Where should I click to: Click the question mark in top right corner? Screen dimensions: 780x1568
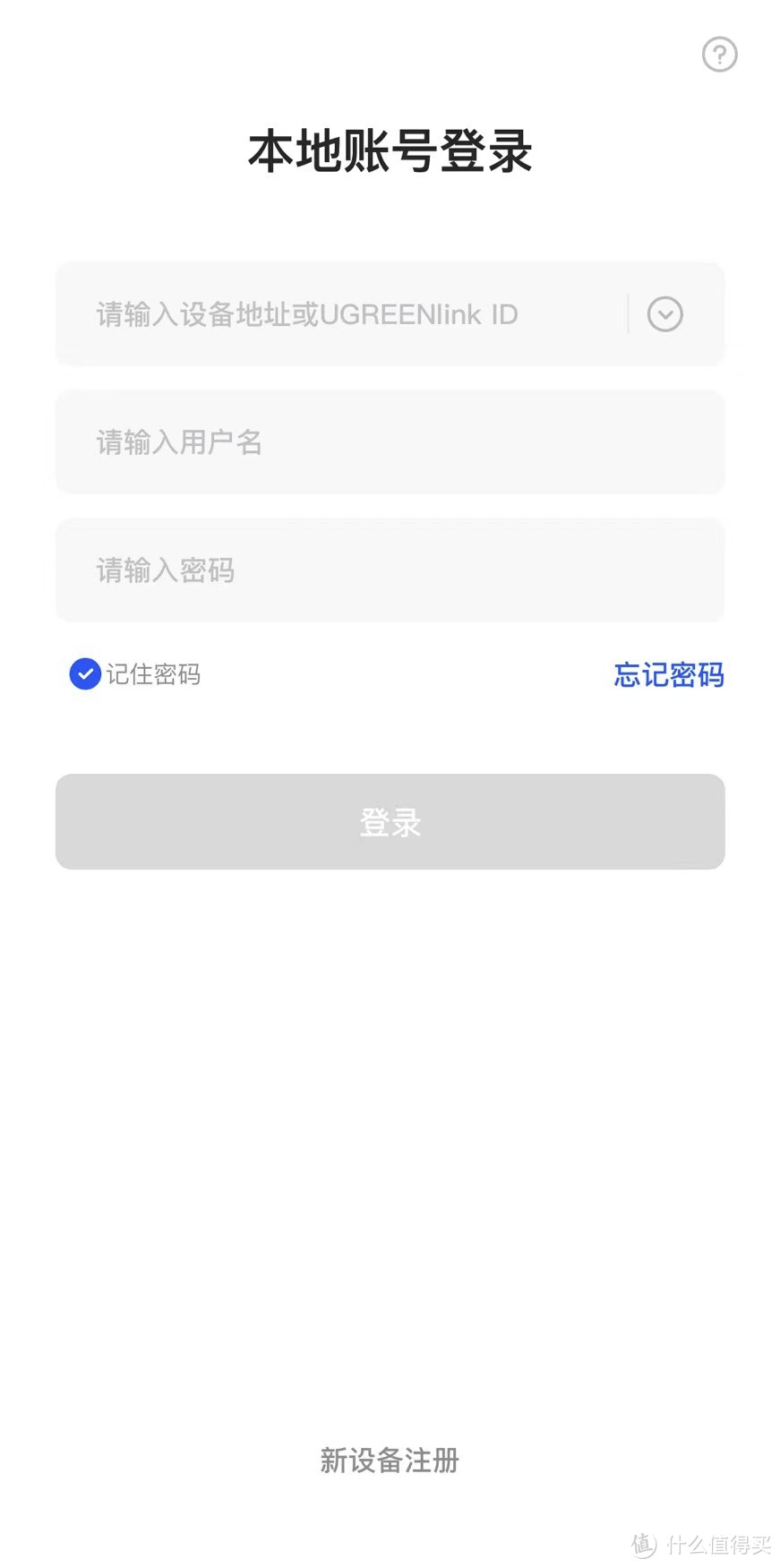tap(719, 55)
